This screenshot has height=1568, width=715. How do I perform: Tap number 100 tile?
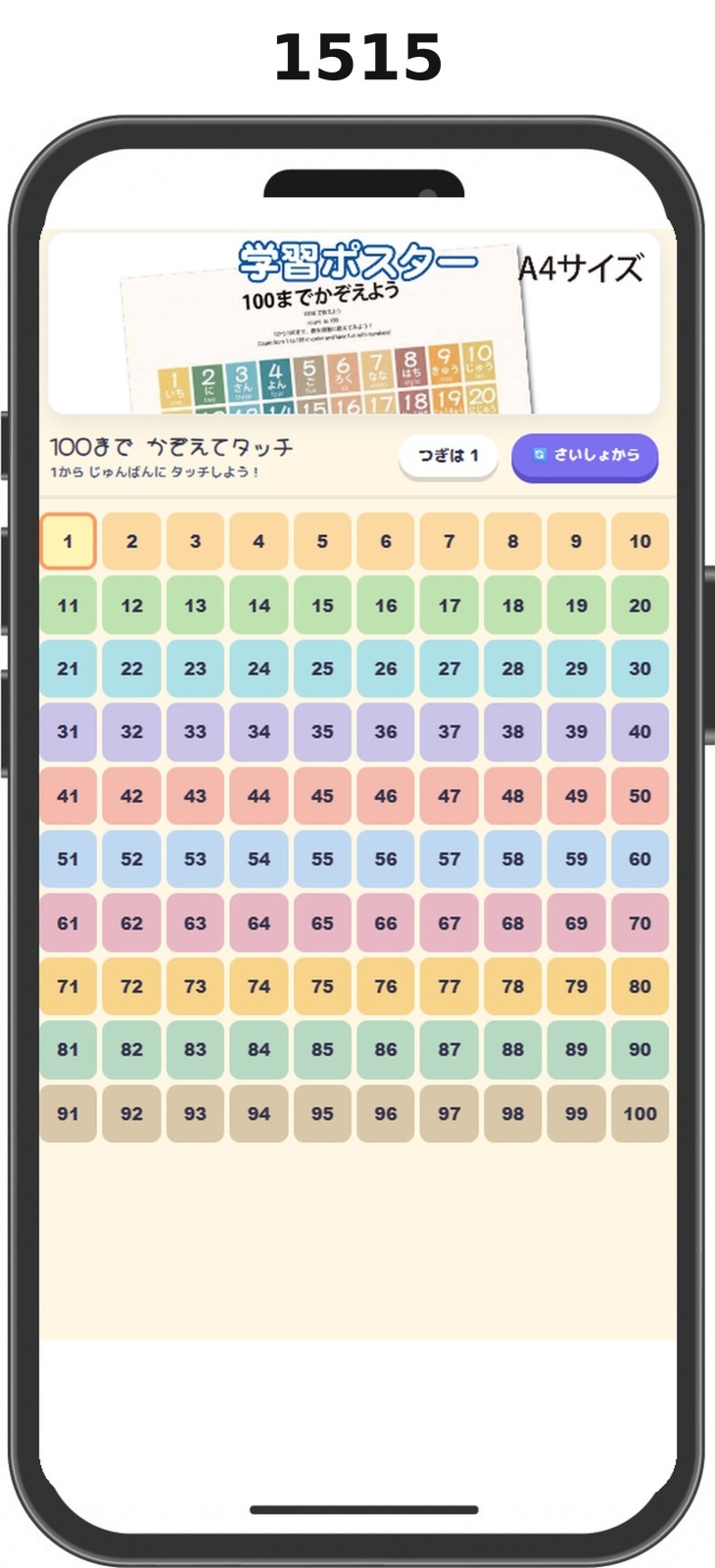pyautogui.click(x=640, y=1113)
